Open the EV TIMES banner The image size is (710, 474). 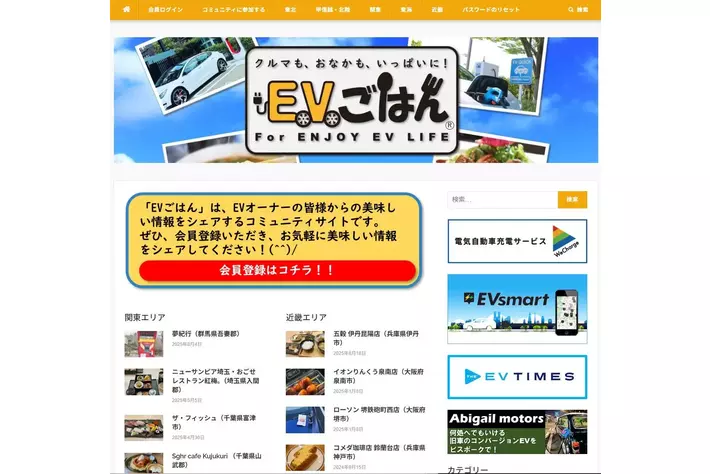(517, 377)
